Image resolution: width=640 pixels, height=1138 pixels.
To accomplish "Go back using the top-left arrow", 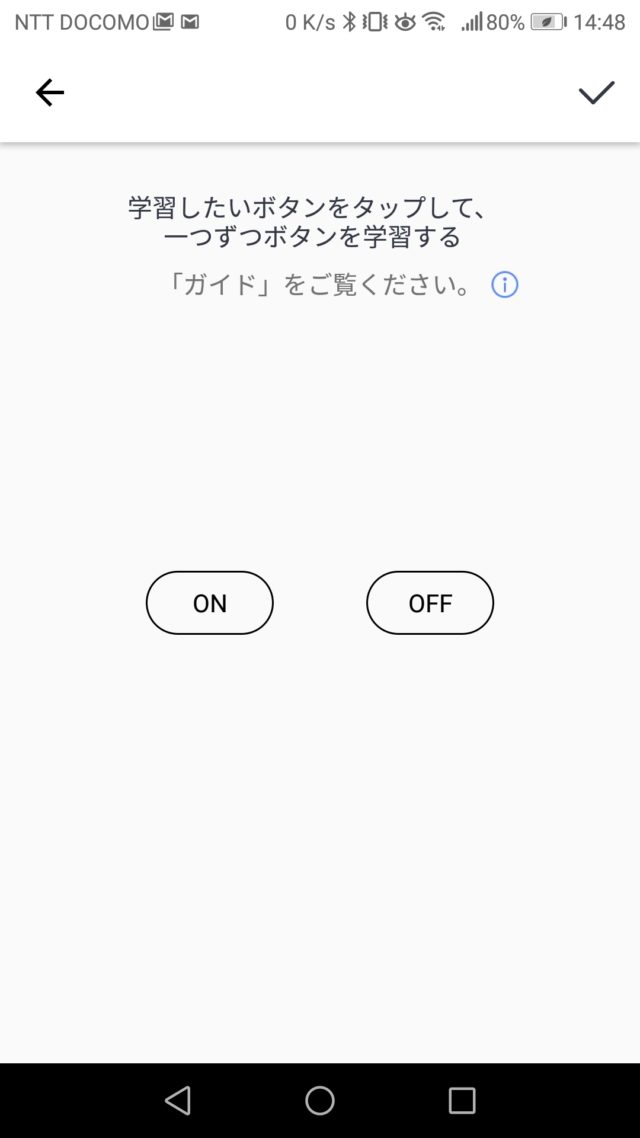I will click(49, 93).
